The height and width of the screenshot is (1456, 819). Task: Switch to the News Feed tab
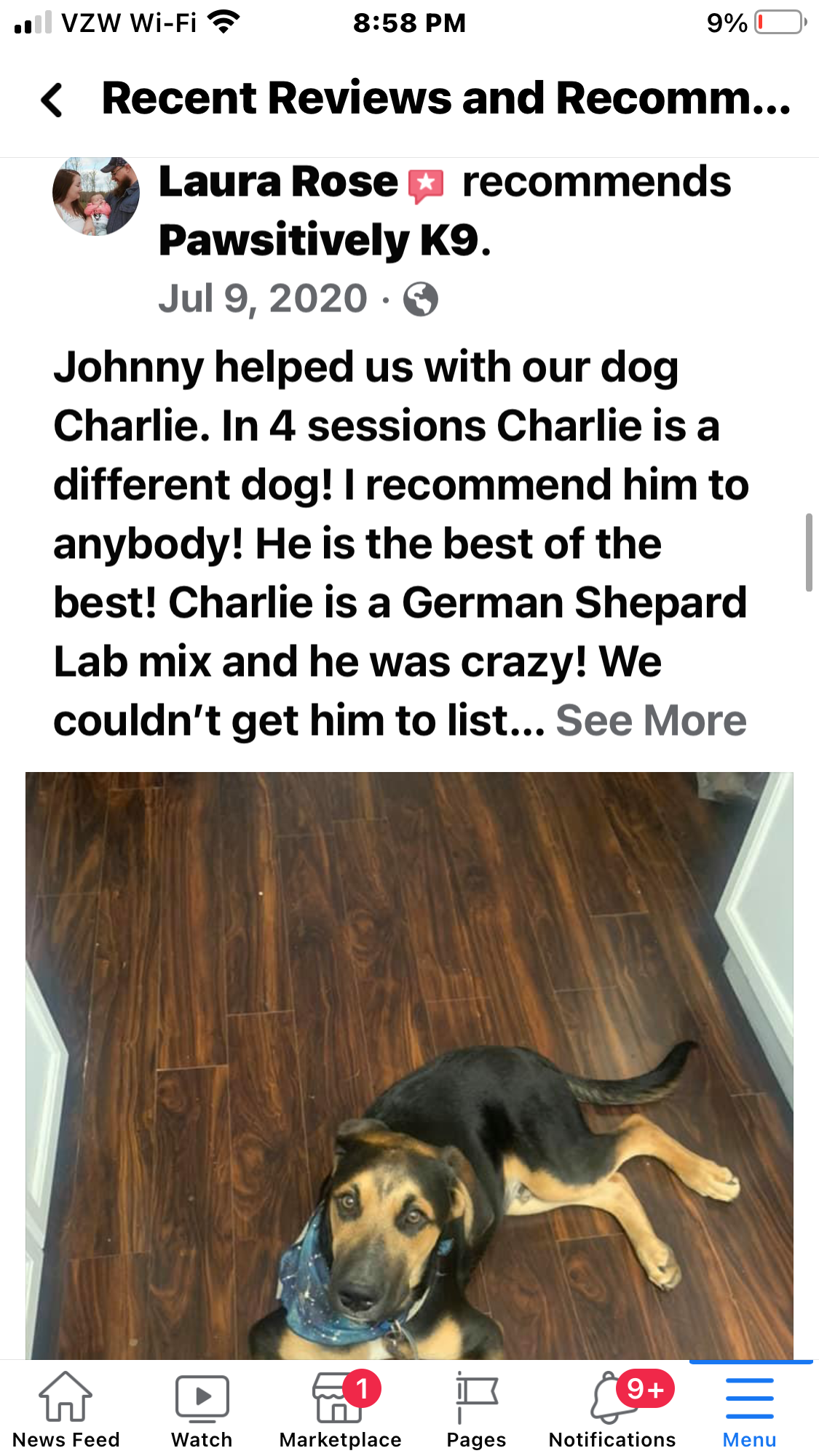point(66,1409)
